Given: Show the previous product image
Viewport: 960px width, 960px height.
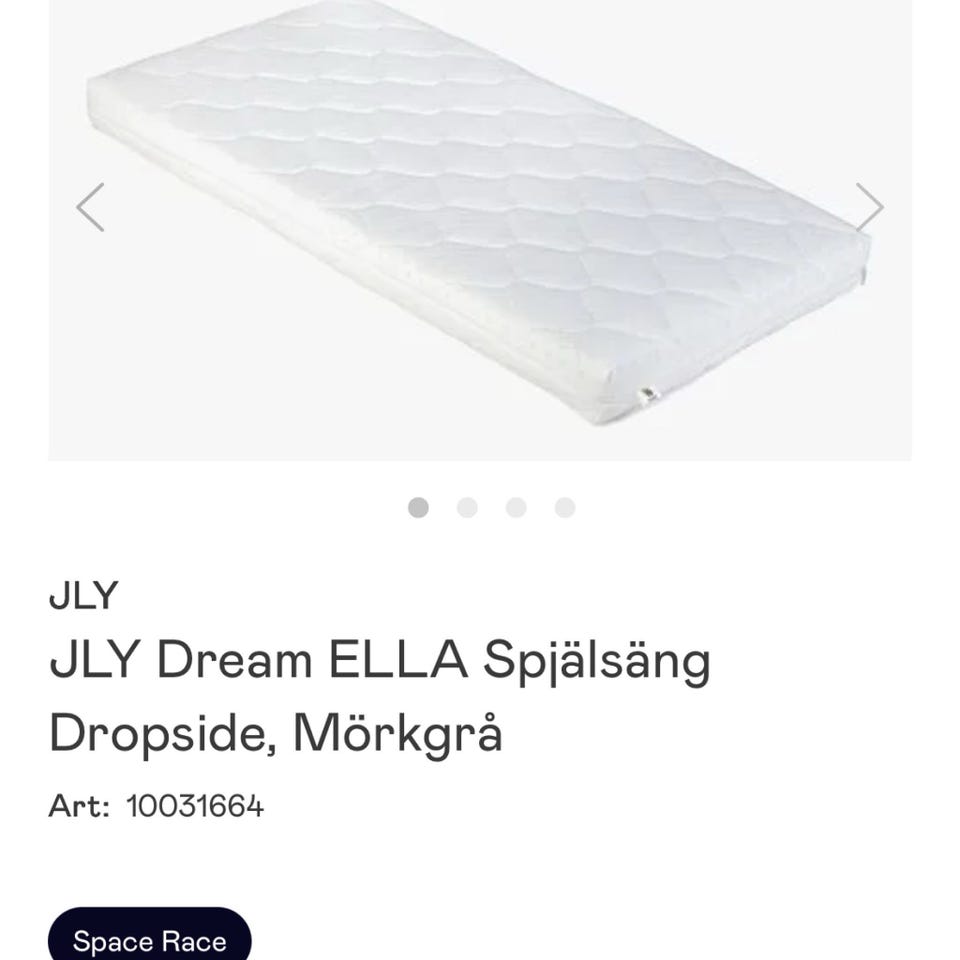Looking at the screenshot, I should (x=90, y=207).
